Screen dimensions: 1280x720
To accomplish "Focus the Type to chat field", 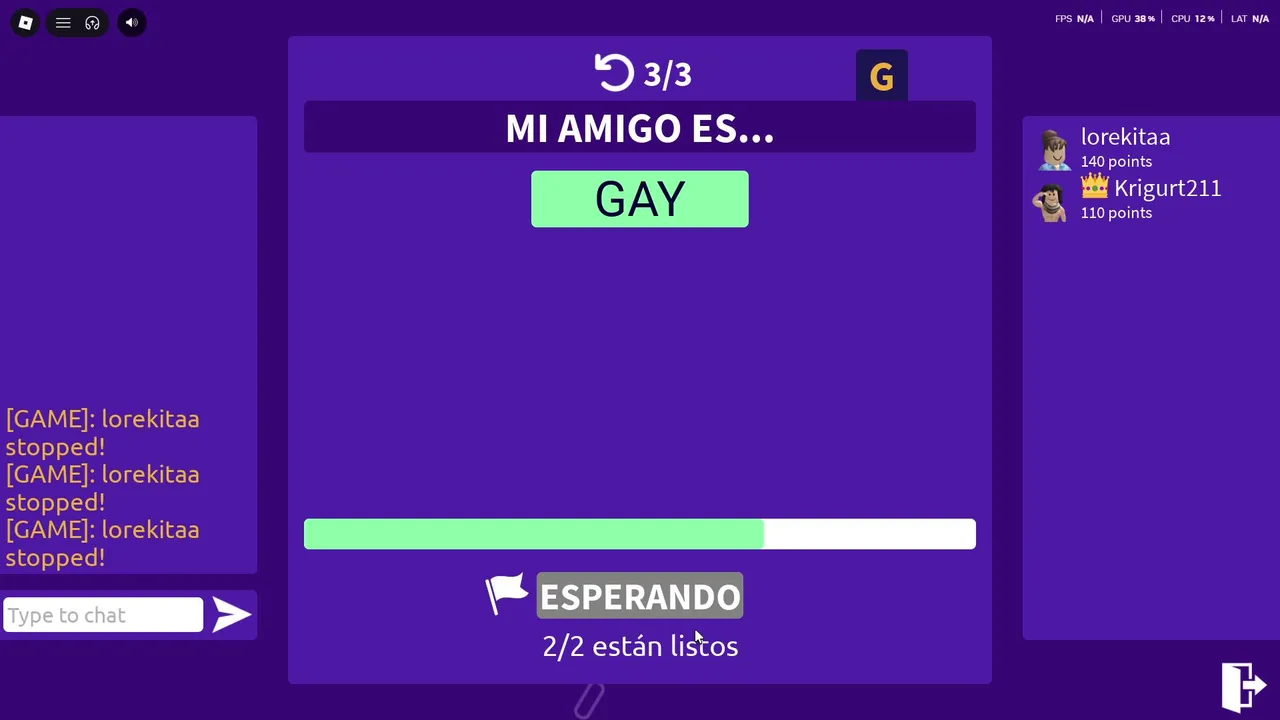I will click(103, 615).
